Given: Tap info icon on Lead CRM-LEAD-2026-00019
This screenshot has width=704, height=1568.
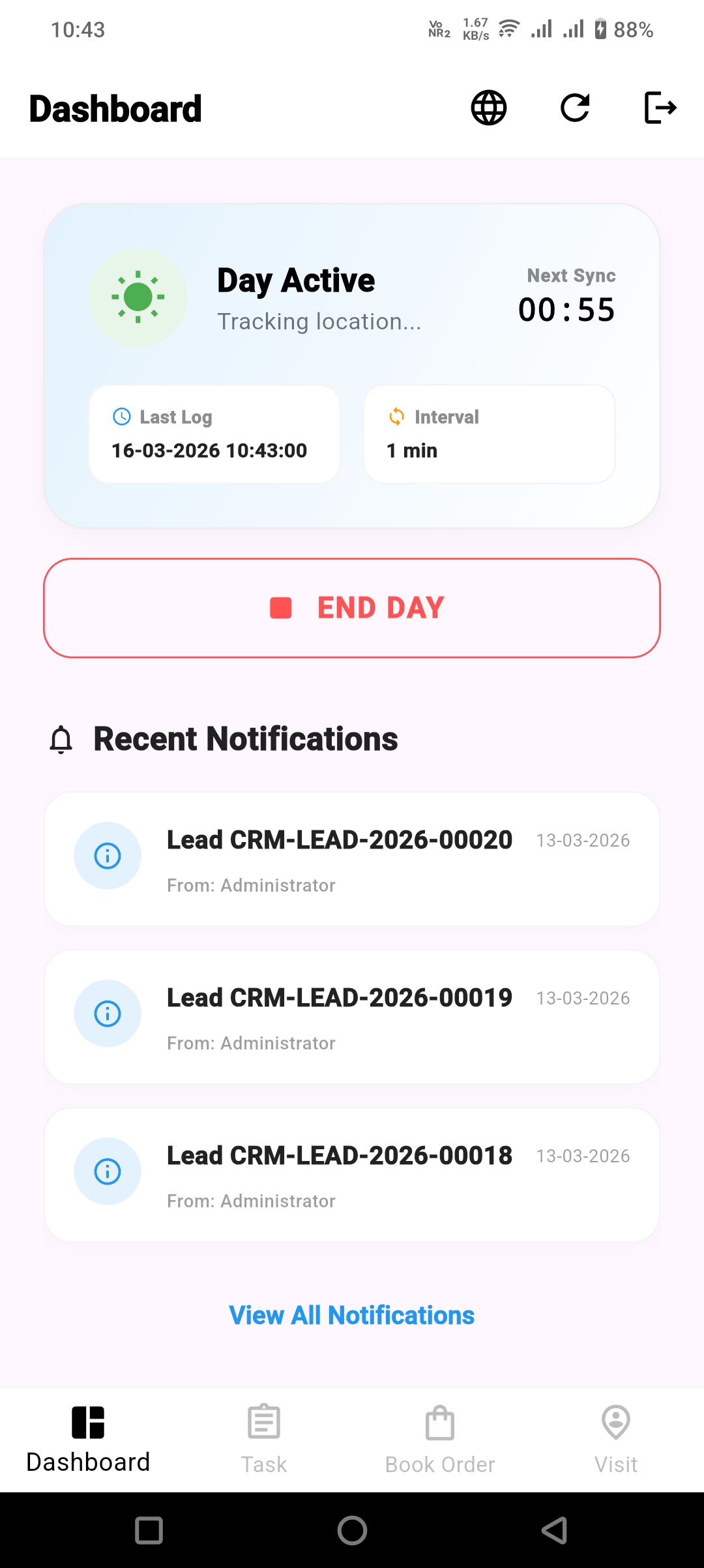Looking at the screenshot, I should (108, 1014).
